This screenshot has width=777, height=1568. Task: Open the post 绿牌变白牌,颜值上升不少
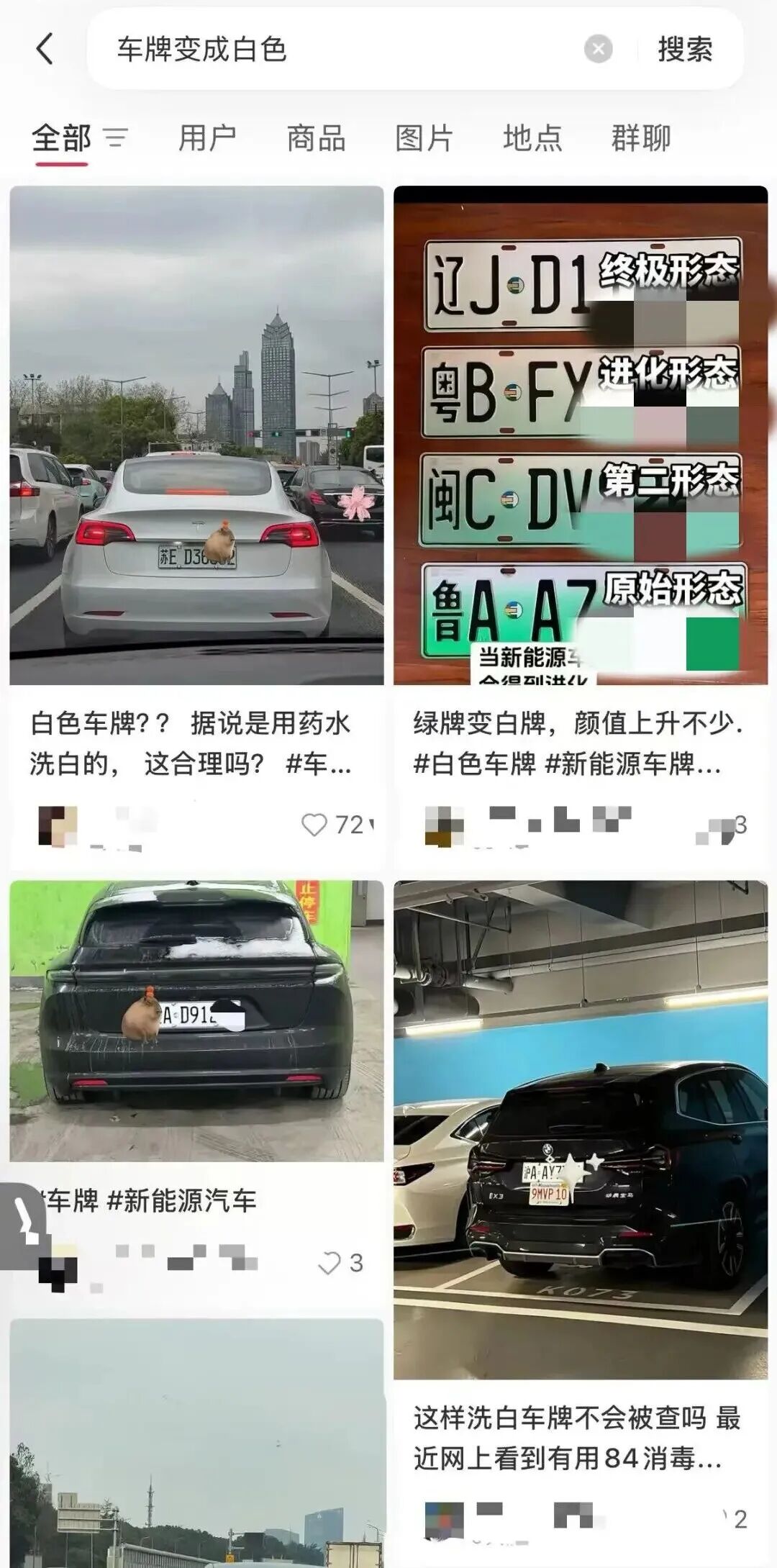pyautogui.click(x=580, y=435)
